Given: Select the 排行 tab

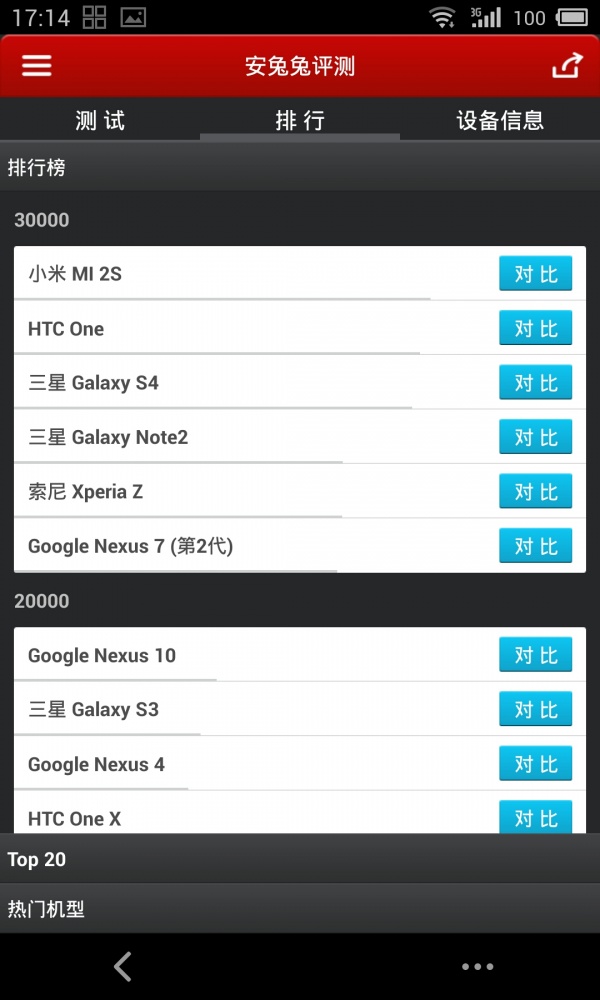Looking at the screenshot, I should pyautogui.click(x=300, y=120).
